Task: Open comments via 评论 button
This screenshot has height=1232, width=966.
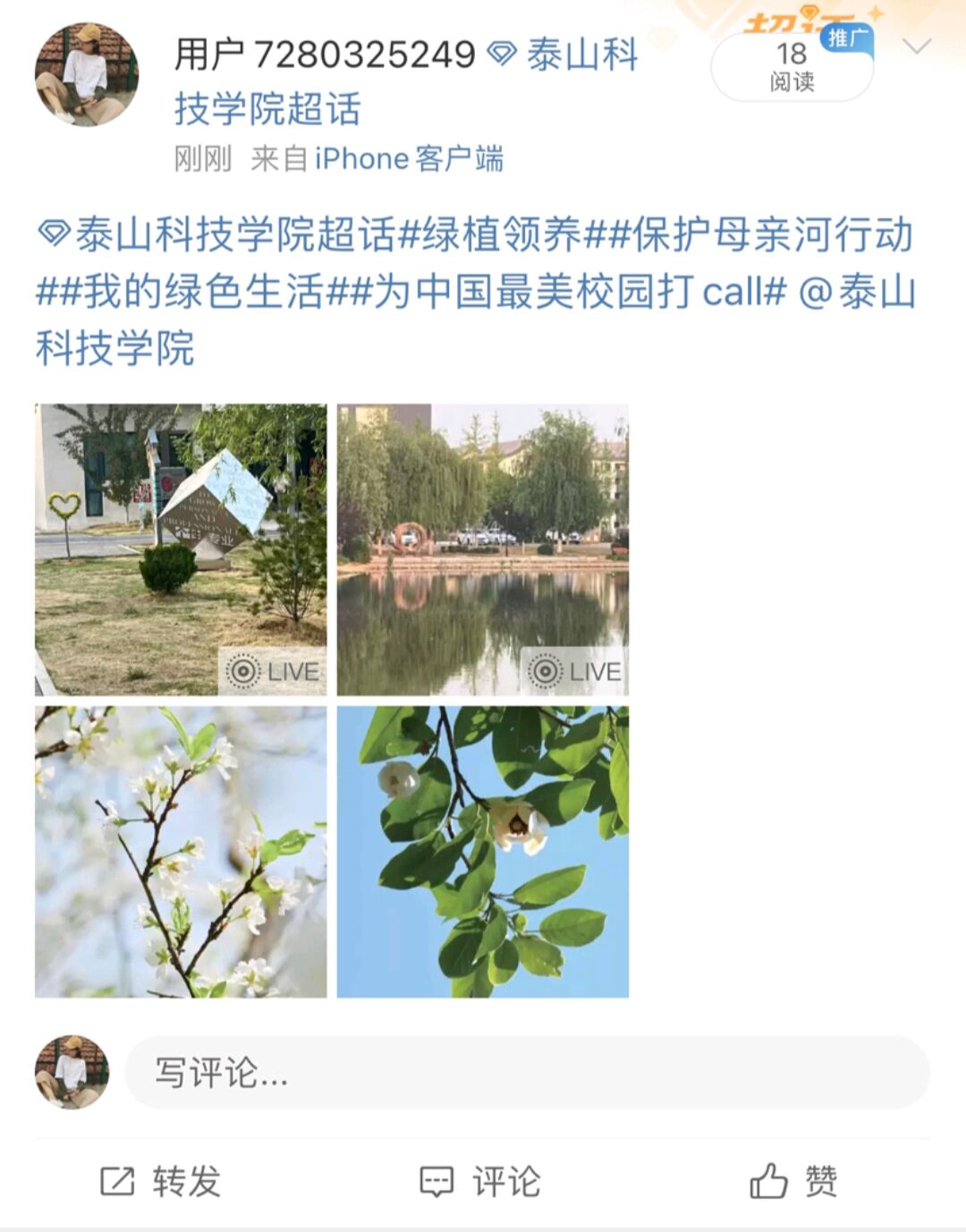Action: 481,1181
